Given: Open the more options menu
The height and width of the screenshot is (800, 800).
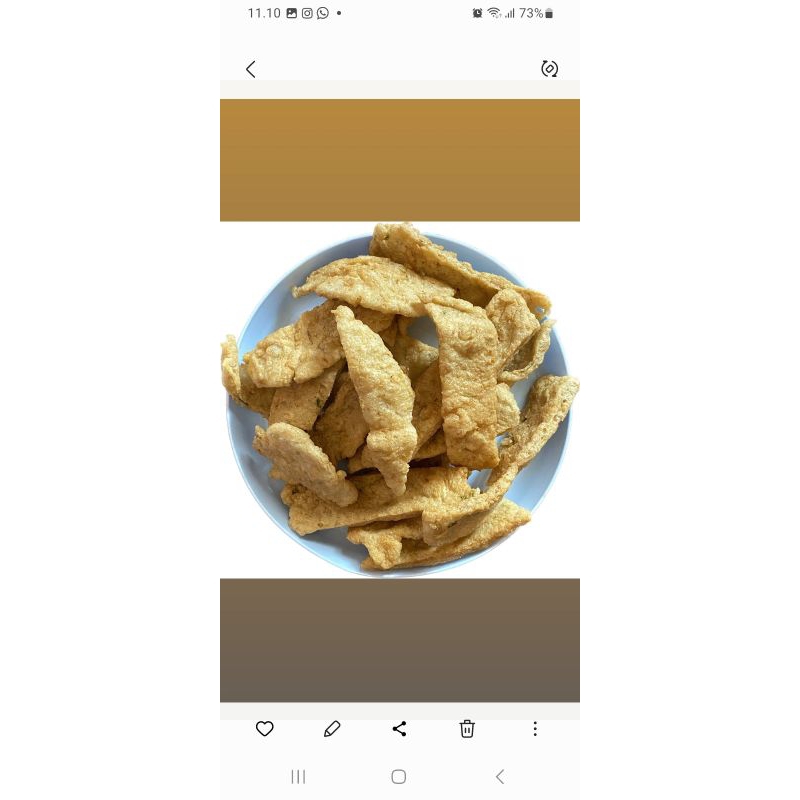Looking at the screenshot, I should pyautogui.click(x=535, y=729).
